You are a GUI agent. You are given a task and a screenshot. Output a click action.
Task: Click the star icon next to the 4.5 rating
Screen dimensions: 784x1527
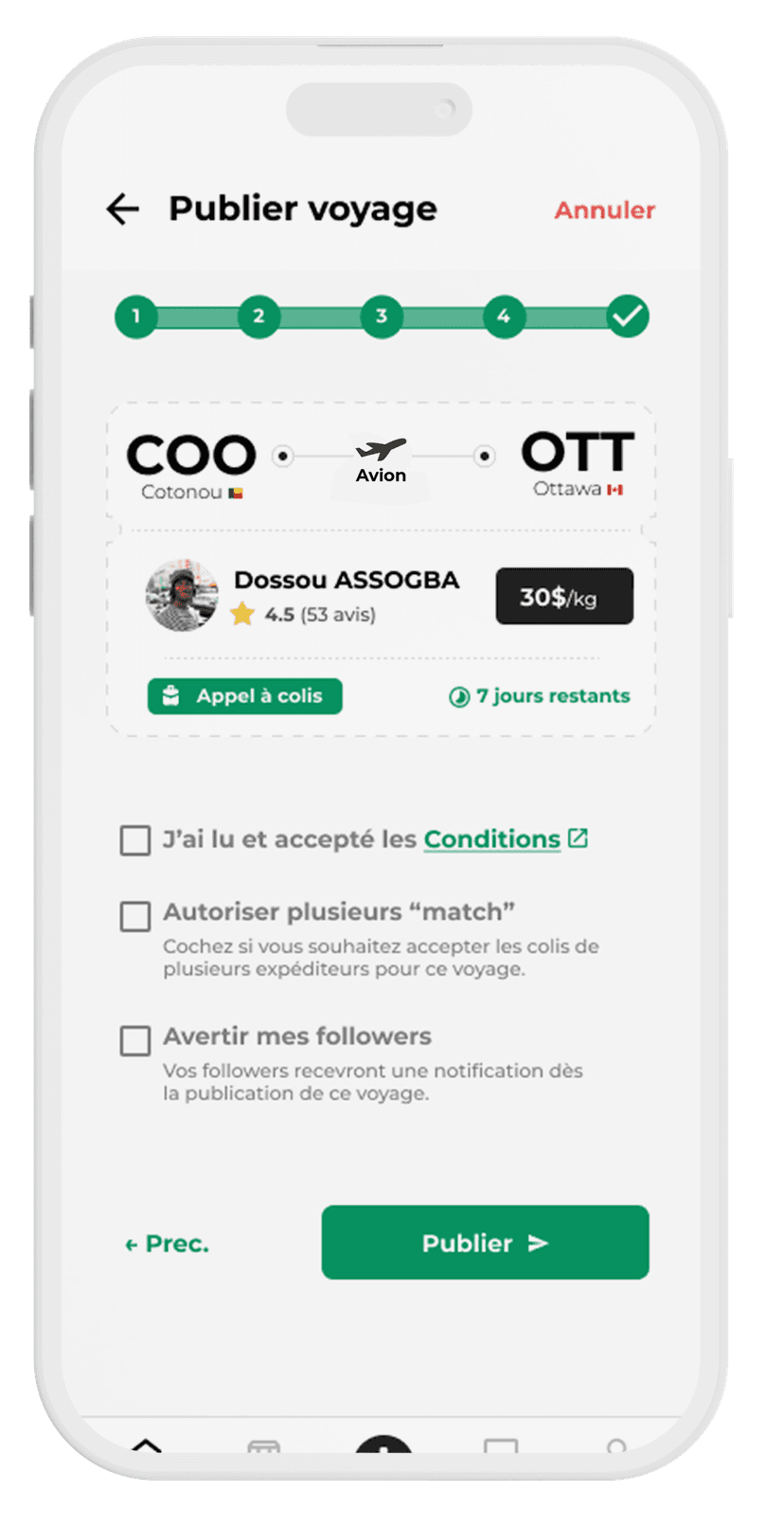[x=243, y=614]
